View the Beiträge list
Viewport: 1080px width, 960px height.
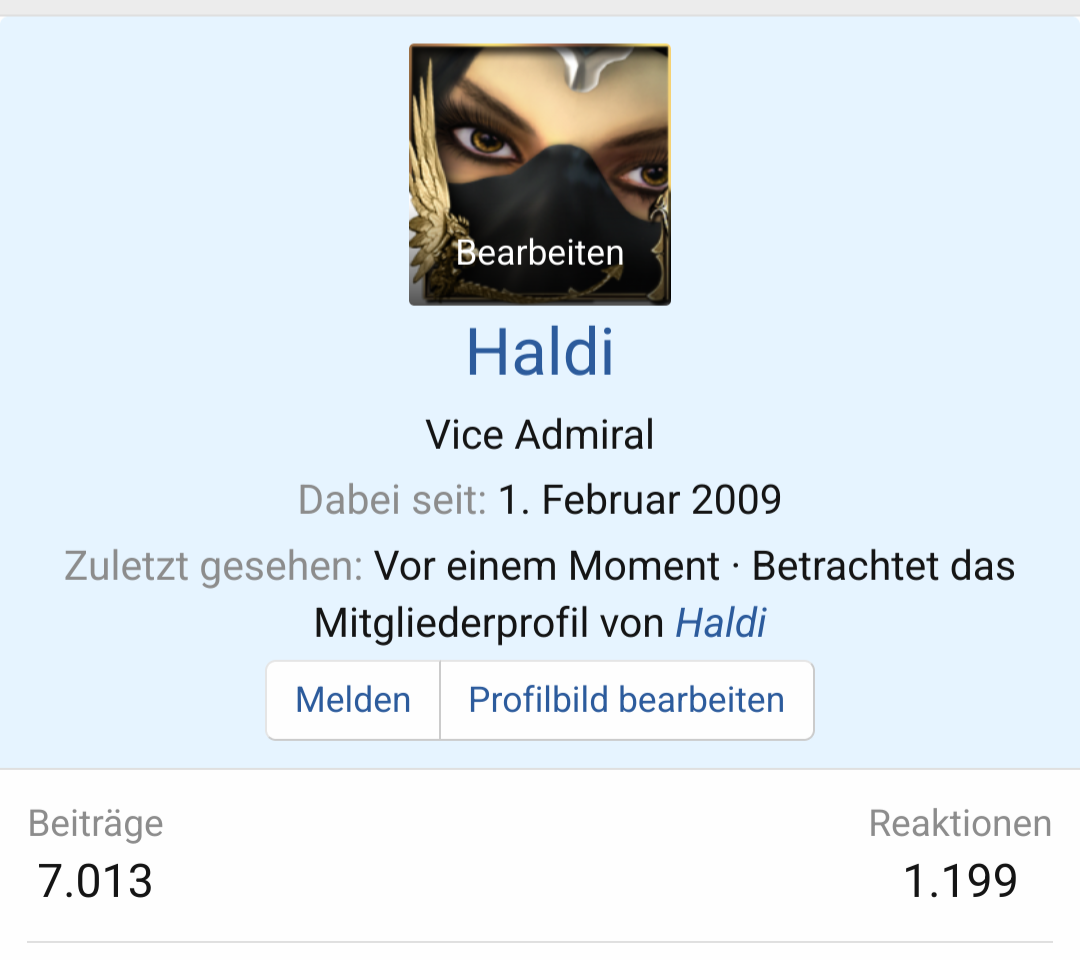(x=95, y=881)
